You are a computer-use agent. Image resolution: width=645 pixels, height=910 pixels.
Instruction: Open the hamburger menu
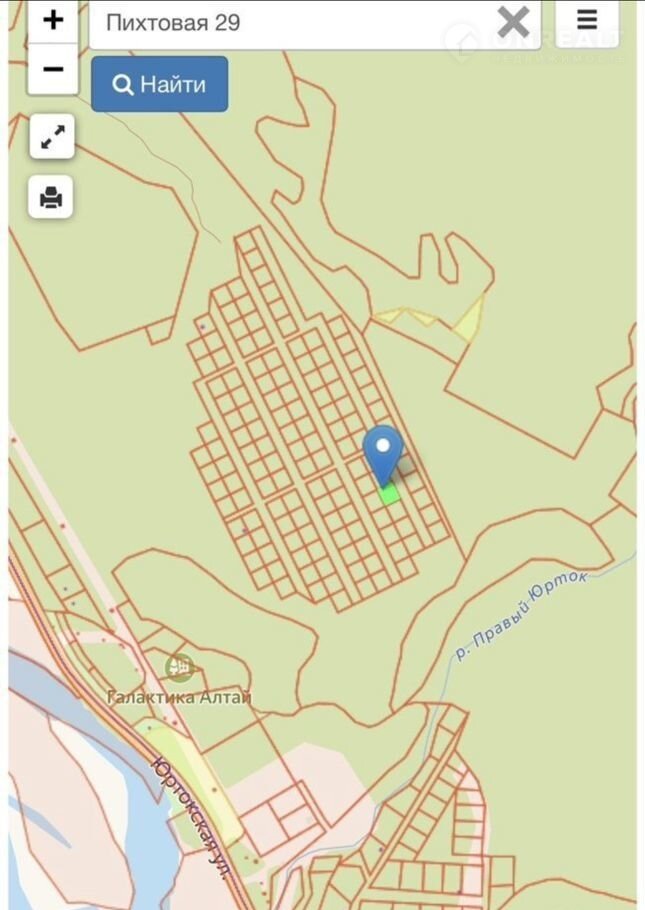coord(587,21)
